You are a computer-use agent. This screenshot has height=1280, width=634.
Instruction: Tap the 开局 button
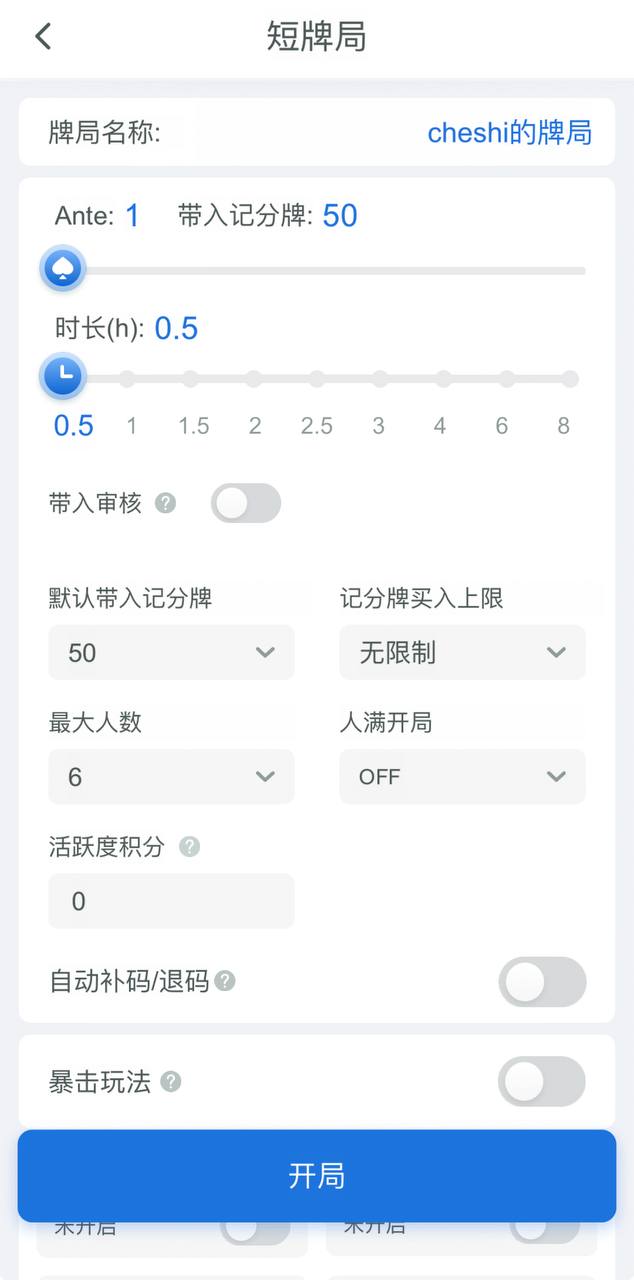point(316,1176)
